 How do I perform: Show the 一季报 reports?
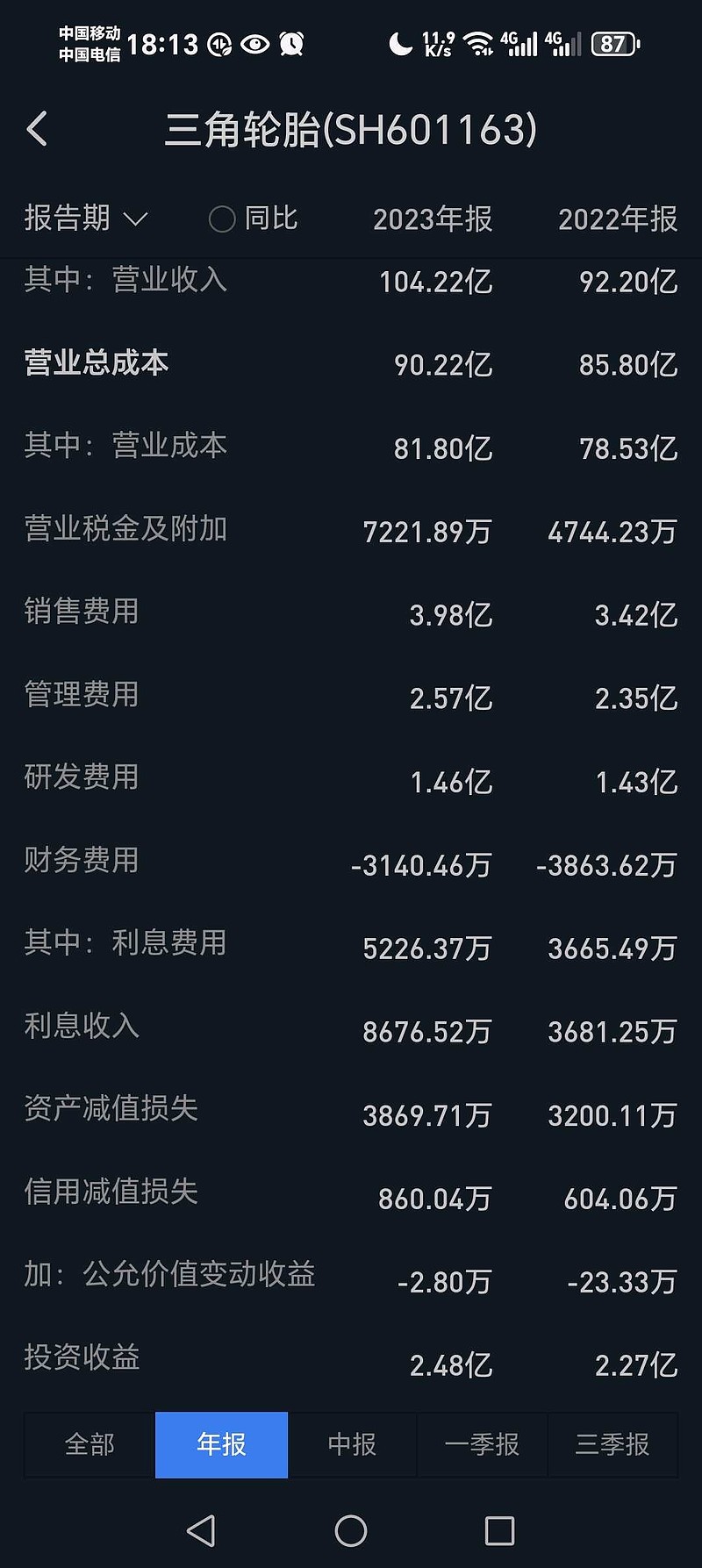[x=482, y=1444]
